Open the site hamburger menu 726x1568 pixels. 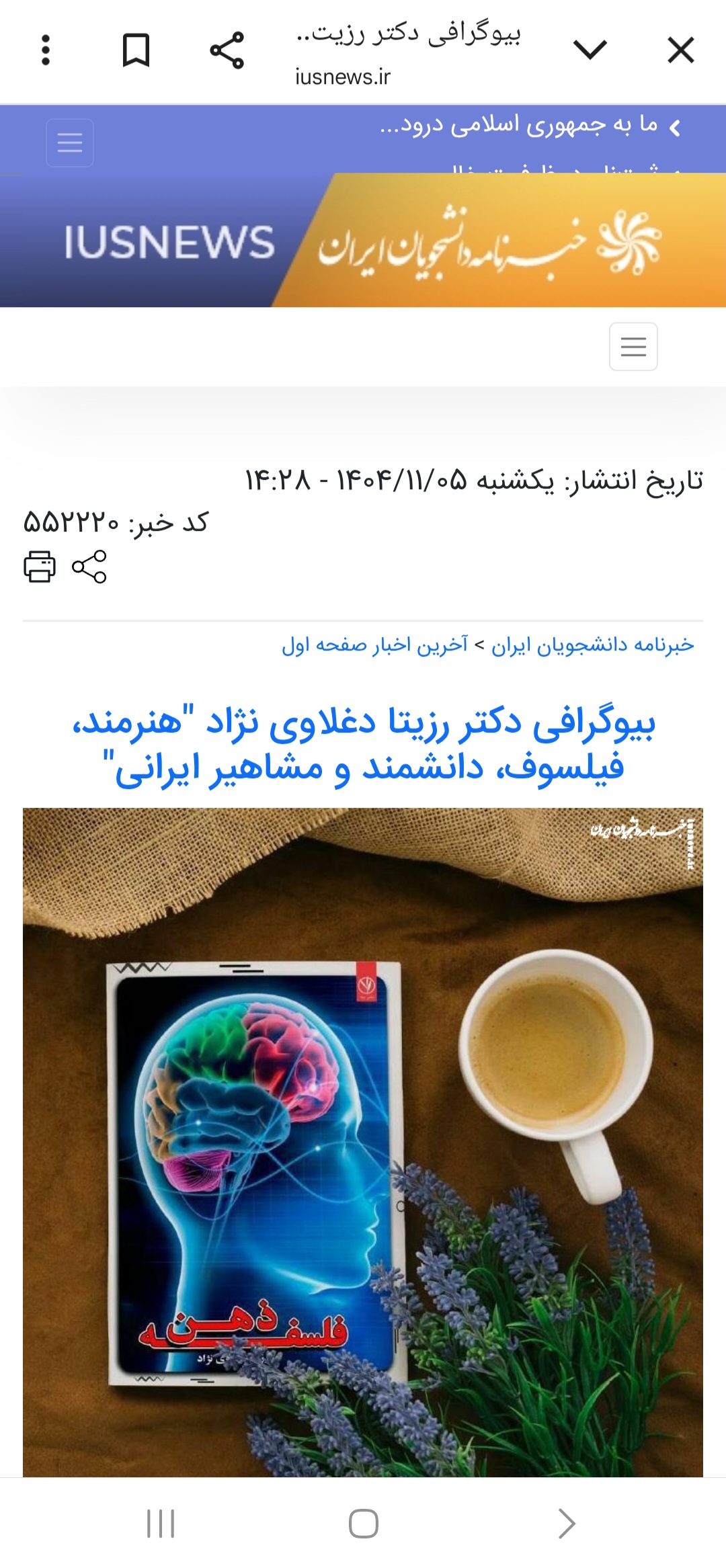pyautogui.click(x=633, y=347)
